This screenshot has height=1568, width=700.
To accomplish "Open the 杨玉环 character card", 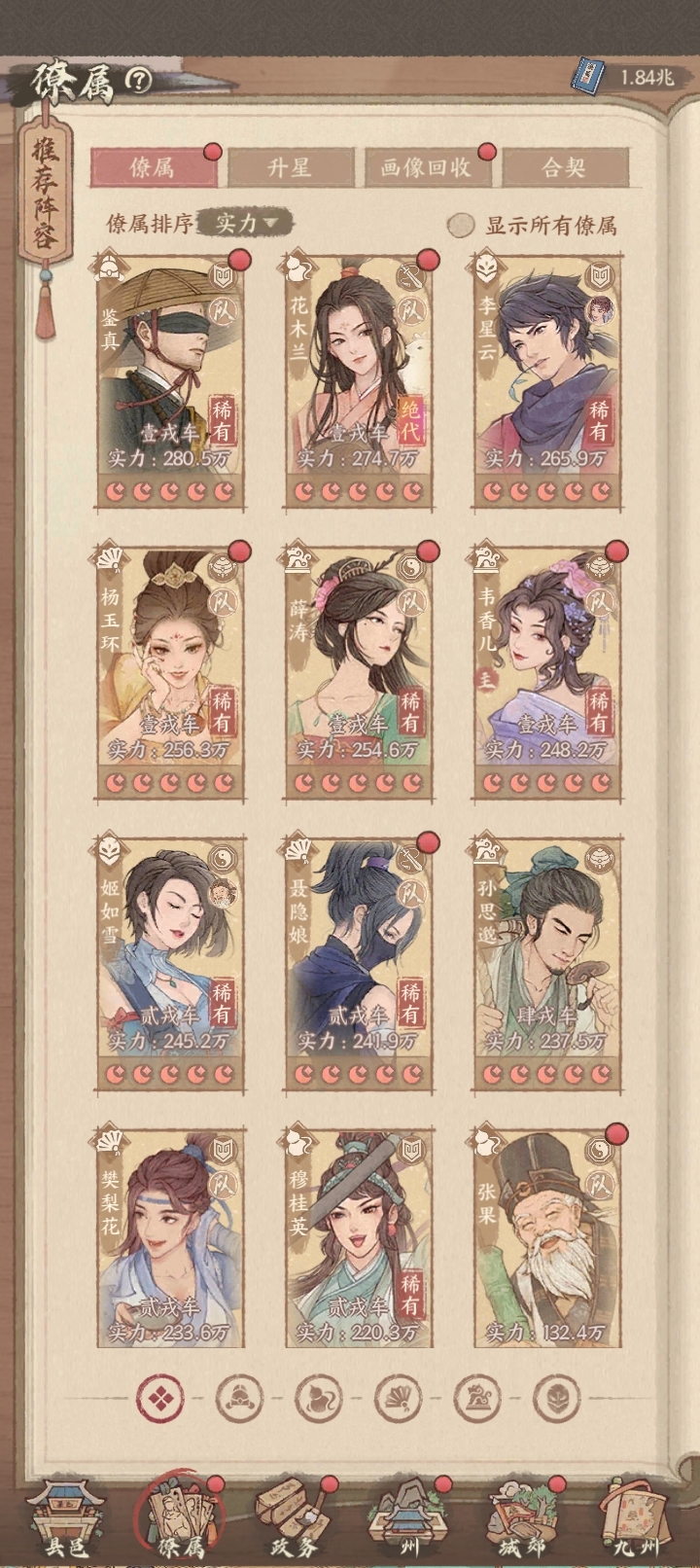I will point(170,671).
